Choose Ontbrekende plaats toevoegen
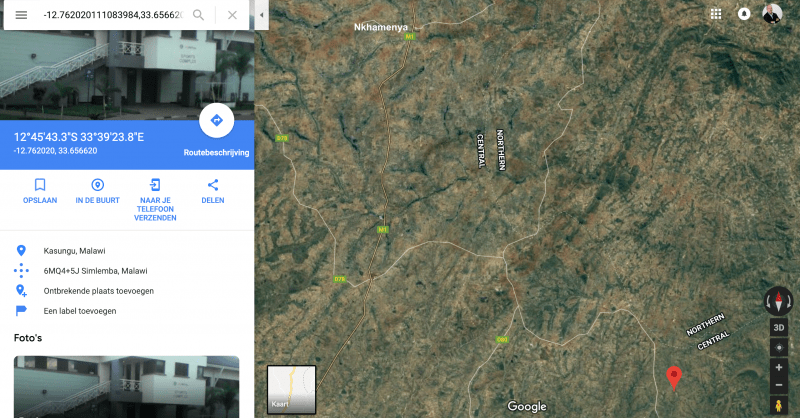 pyautogui.click(x=98, y=291)
